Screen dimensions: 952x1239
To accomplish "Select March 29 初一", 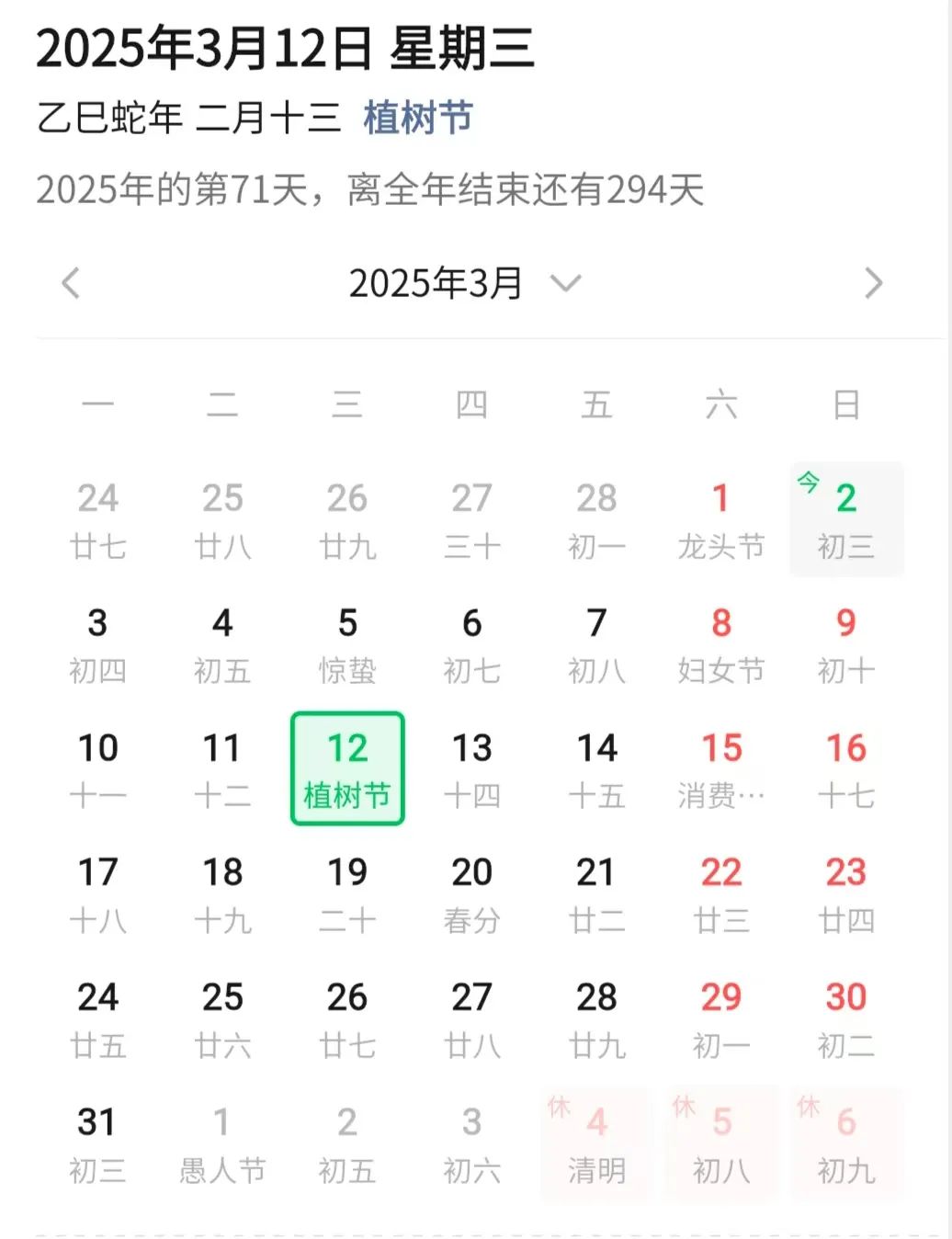I will [721, 1018].
